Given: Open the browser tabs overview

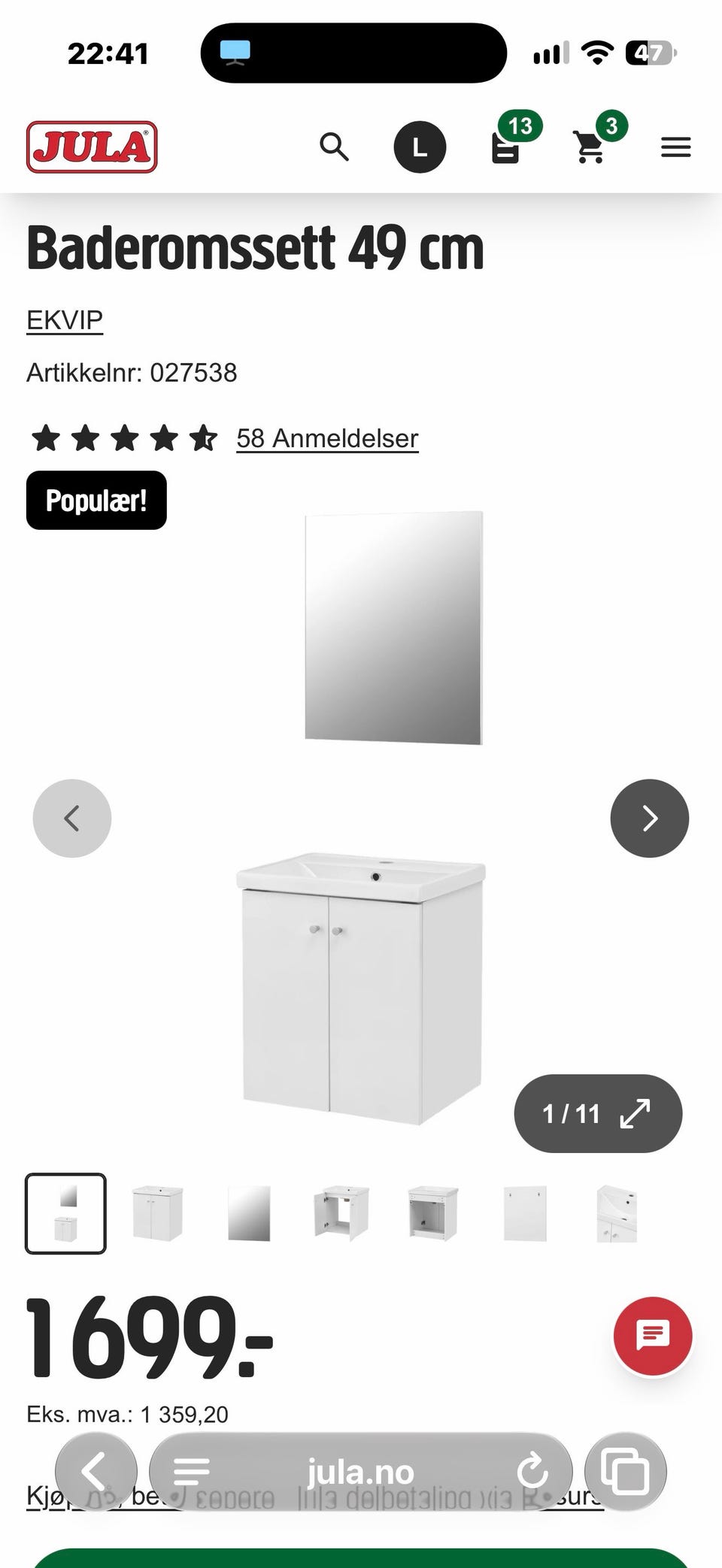Looking at the screenshot, I should click(x=626, y=1471).
